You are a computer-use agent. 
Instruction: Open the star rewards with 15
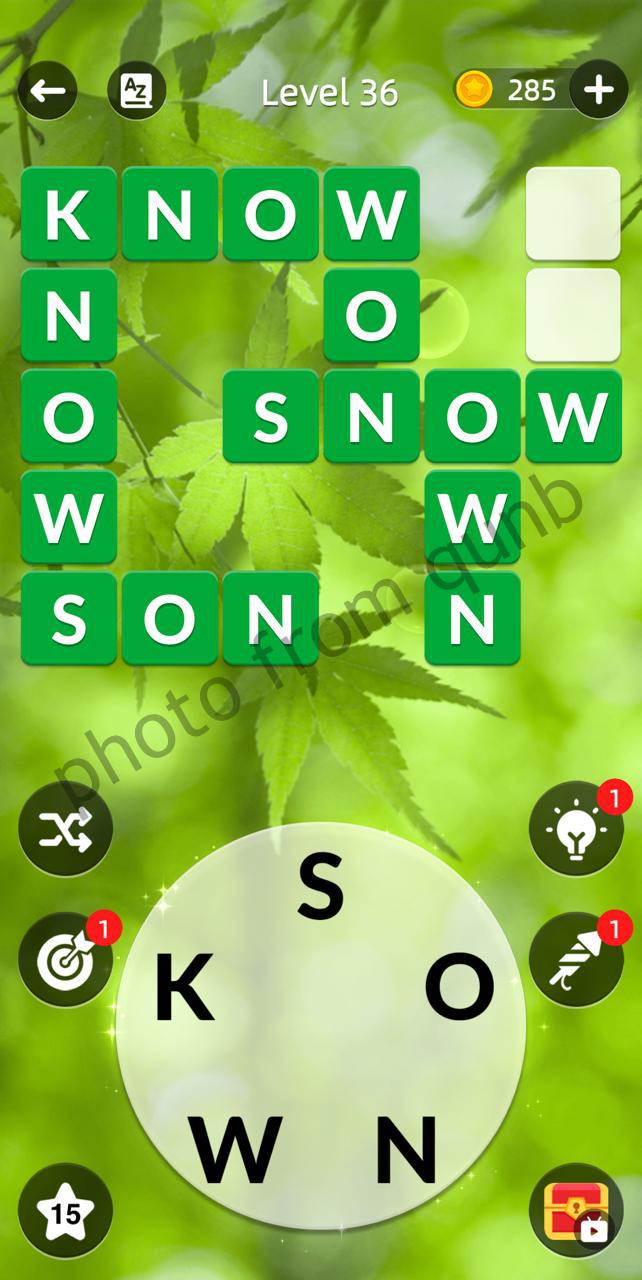65,1211
